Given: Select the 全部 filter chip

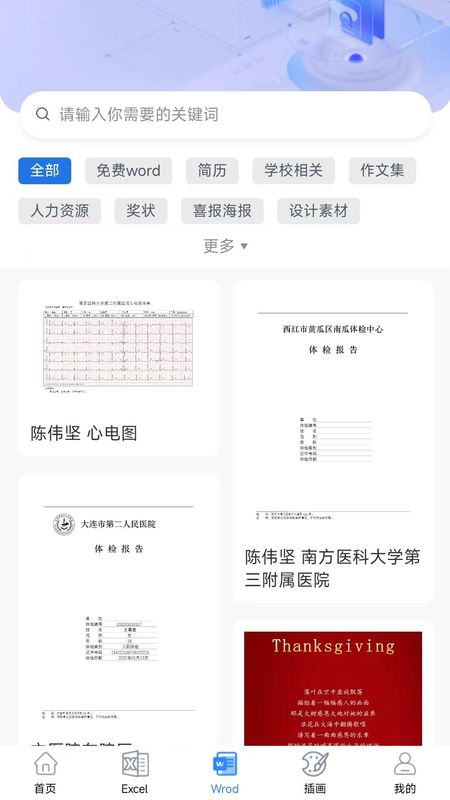Looking at the screenshot, I should pos(45,170).
